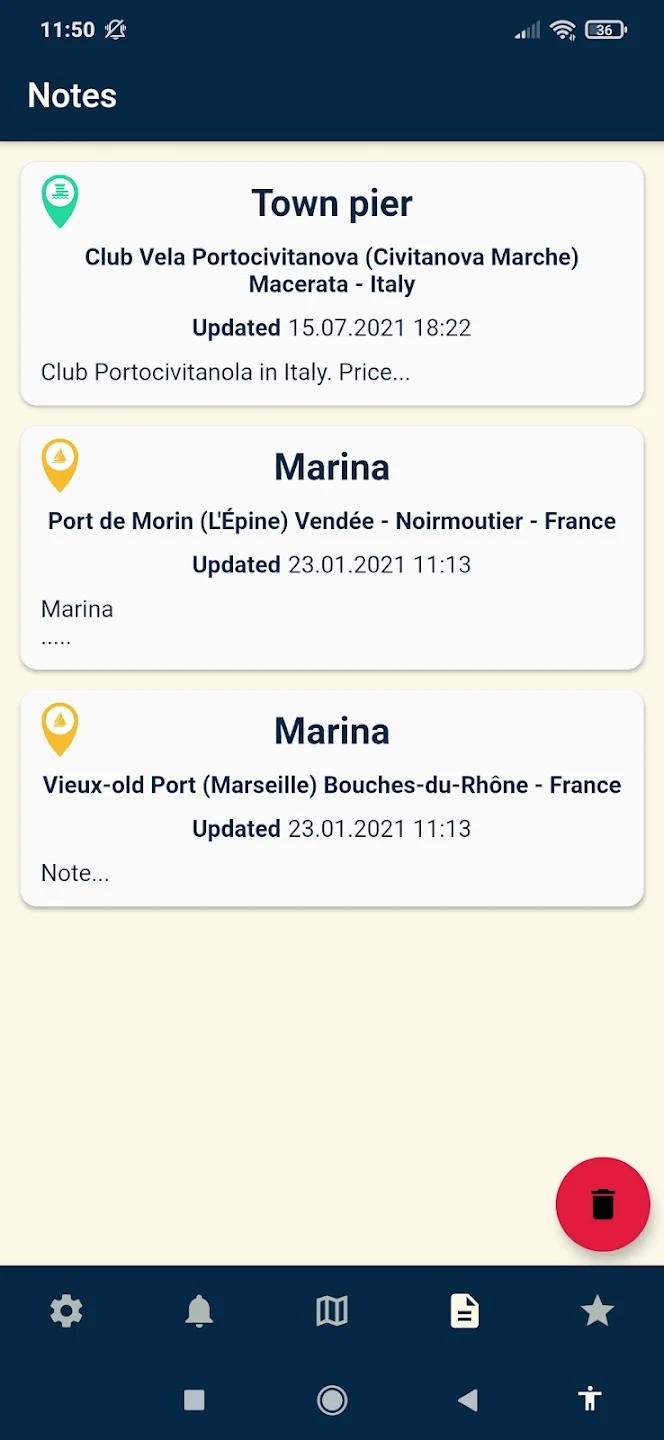Switch to the map tab
Image resolution: width=664 pixels, height=1440 pixels.
point(332,1310)
